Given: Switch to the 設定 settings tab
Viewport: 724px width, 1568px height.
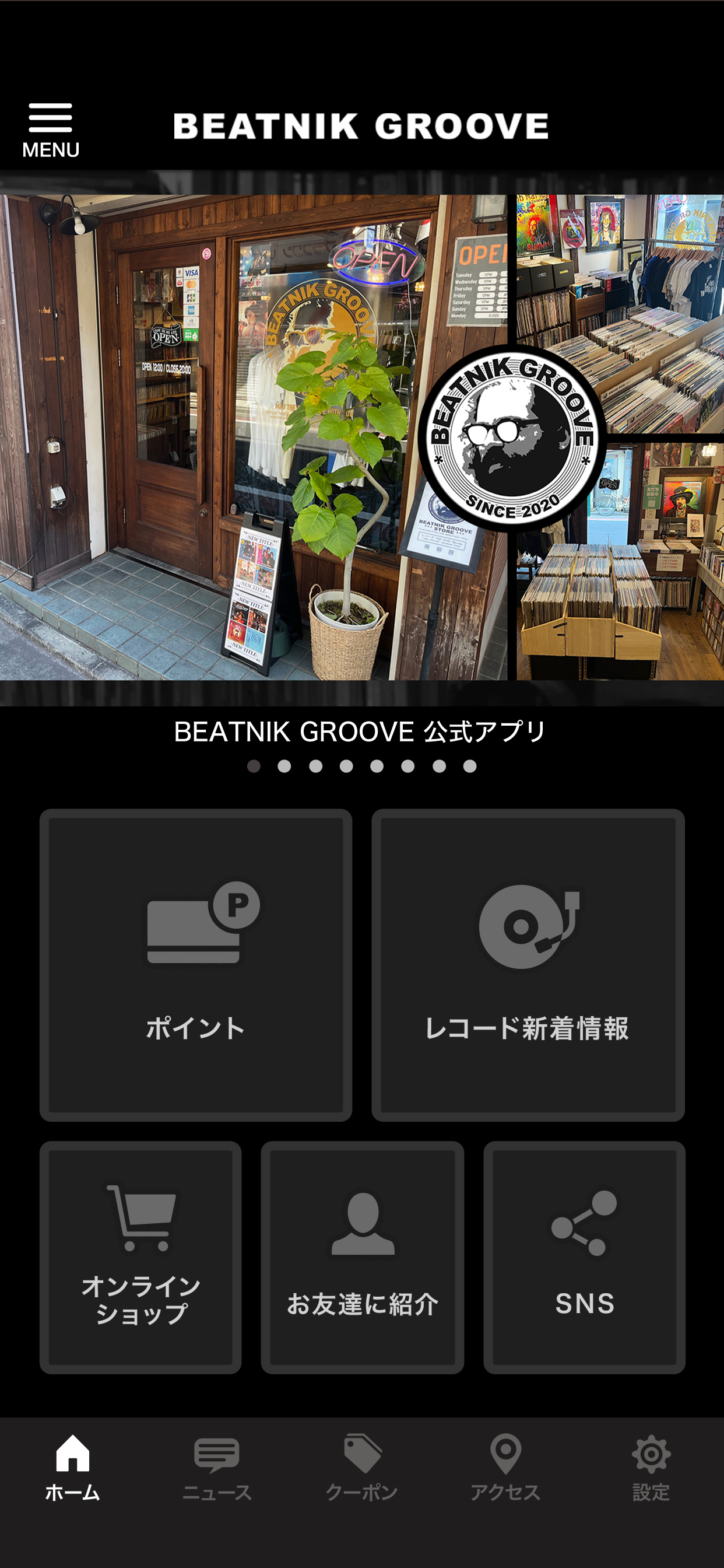Looking at the screenshot, I should [x=651, y=1468].
